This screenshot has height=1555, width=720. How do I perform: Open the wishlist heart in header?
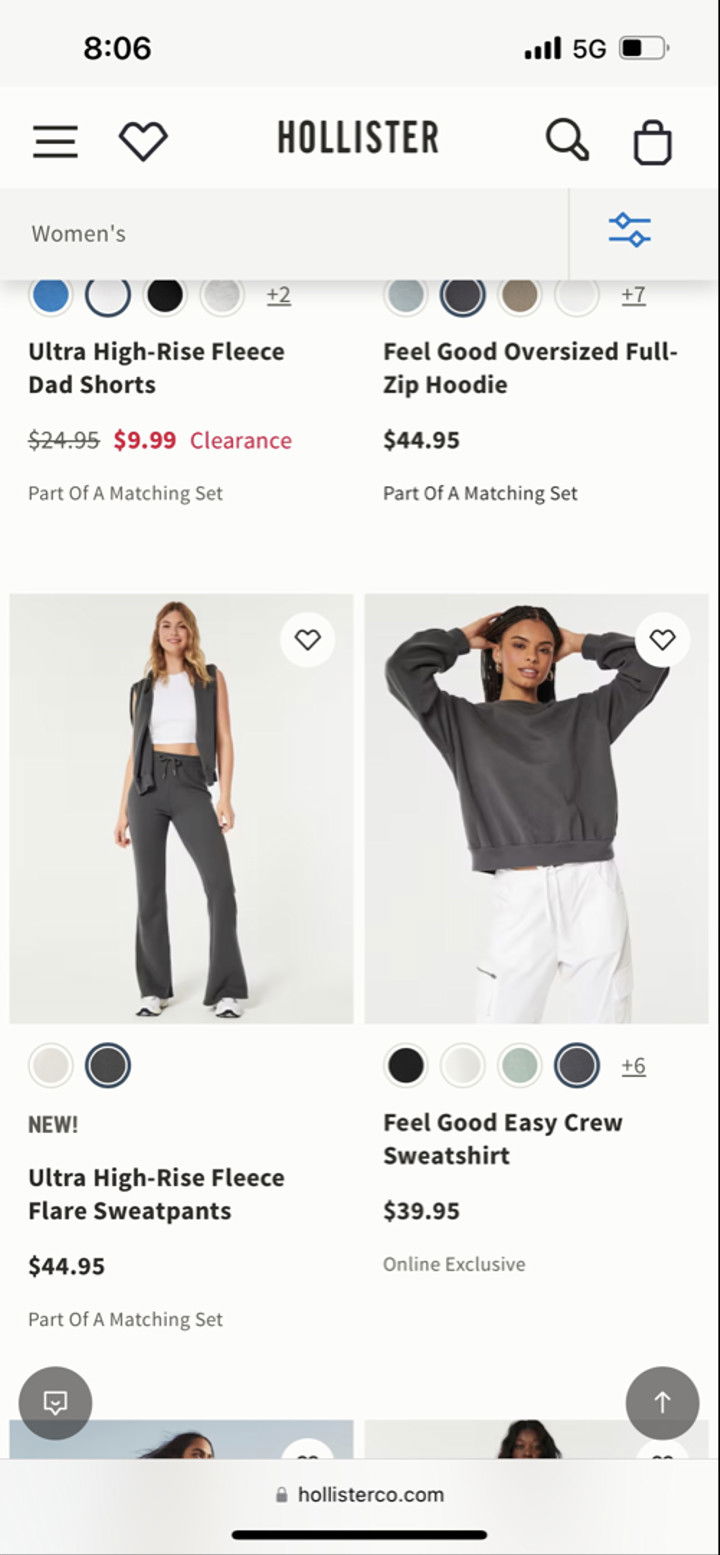pyautogui.click(x=143, y=141)
